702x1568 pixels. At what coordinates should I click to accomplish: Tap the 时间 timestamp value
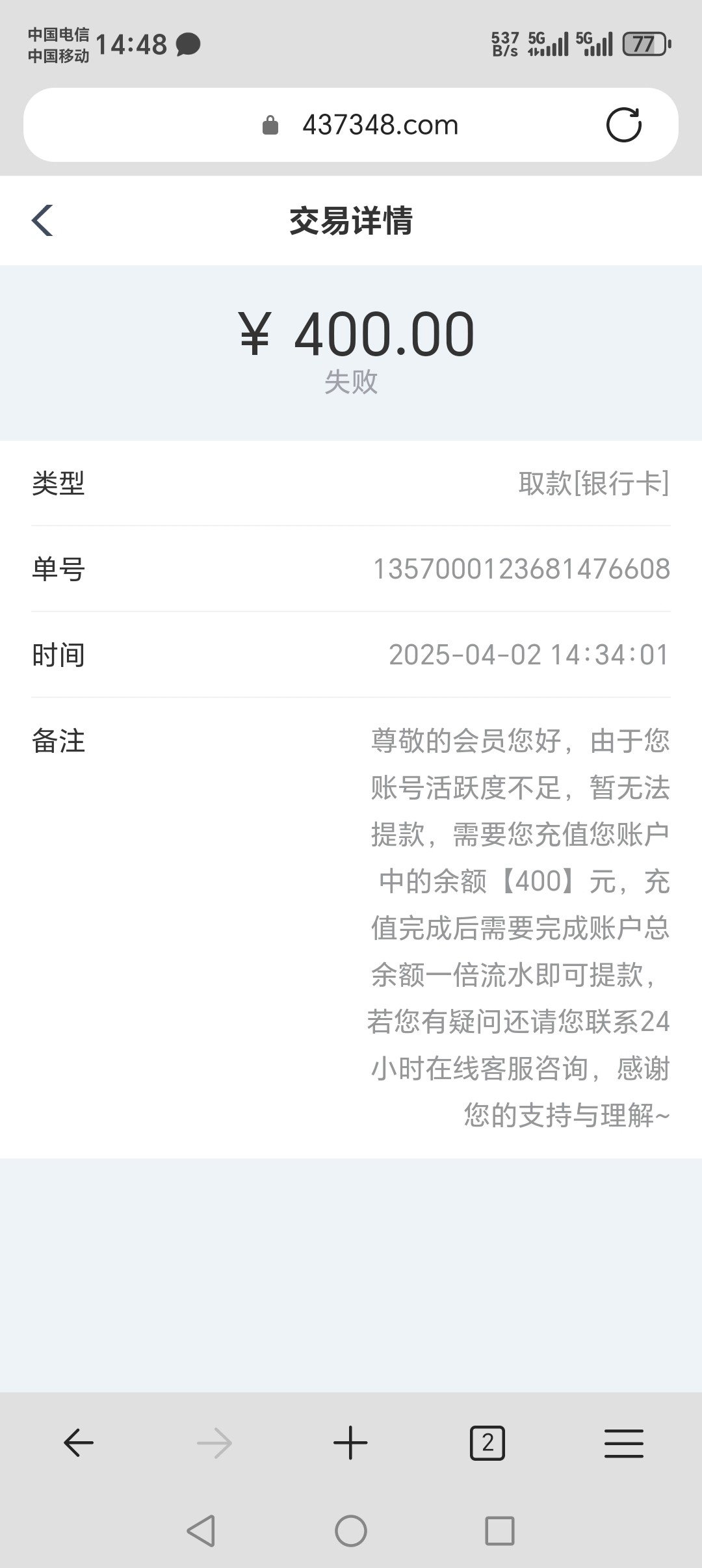coord(528,655)
